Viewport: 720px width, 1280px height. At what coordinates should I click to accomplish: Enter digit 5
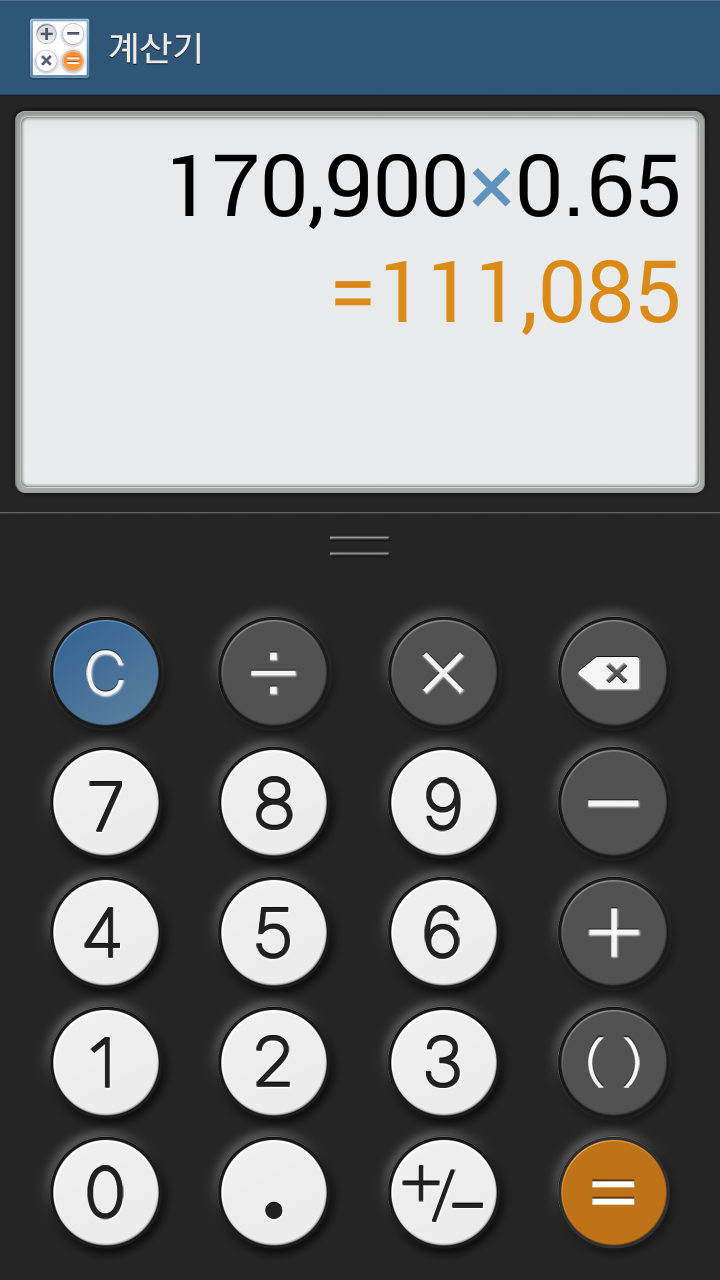[x=274, y=933]
